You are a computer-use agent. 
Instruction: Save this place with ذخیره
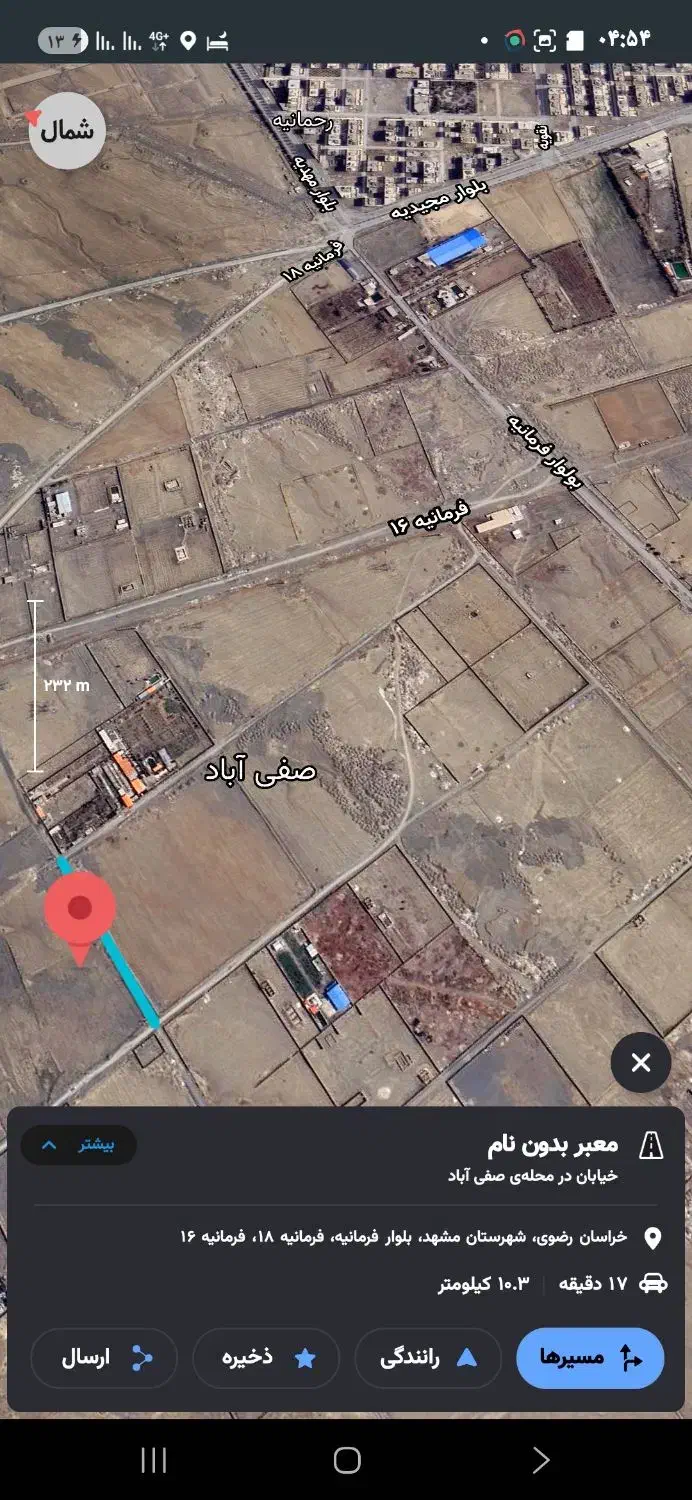266,1358
